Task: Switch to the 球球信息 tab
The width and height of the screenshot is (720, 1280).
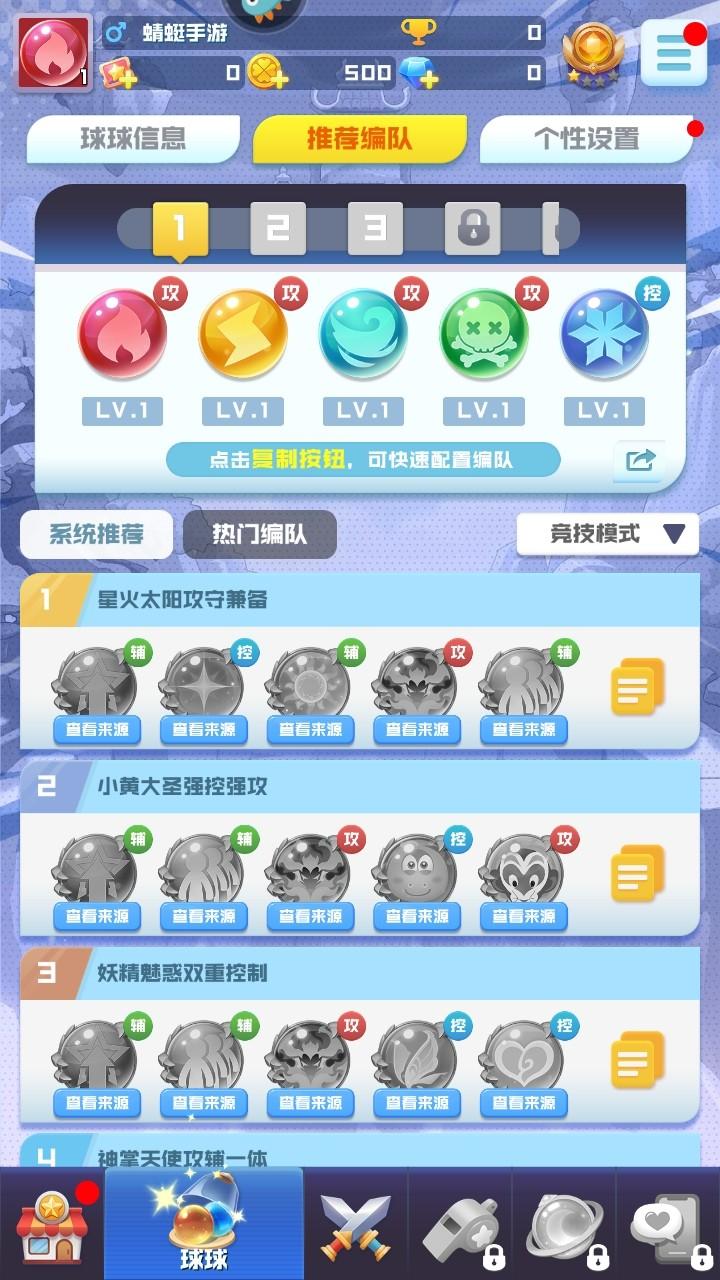Action: click(x=133, y=139)
